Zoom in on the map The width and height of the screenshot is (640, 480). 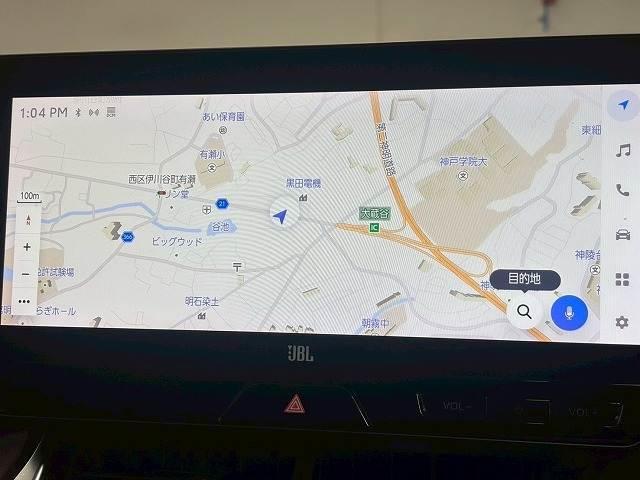click(27, 246)
